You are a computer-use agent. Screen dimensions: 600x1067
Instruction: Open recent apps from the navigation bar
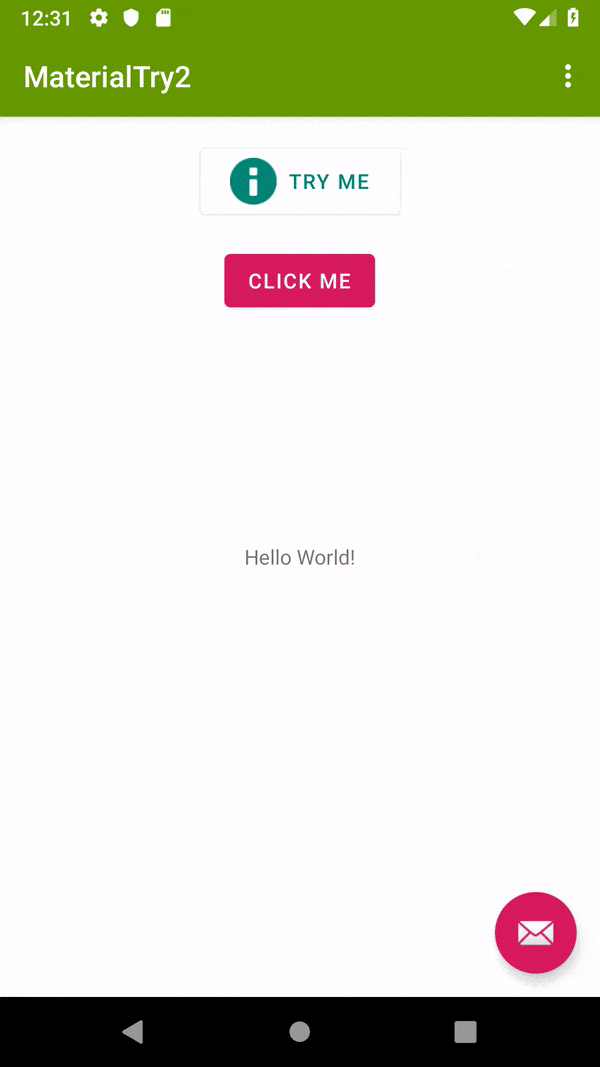point(465,1031)
